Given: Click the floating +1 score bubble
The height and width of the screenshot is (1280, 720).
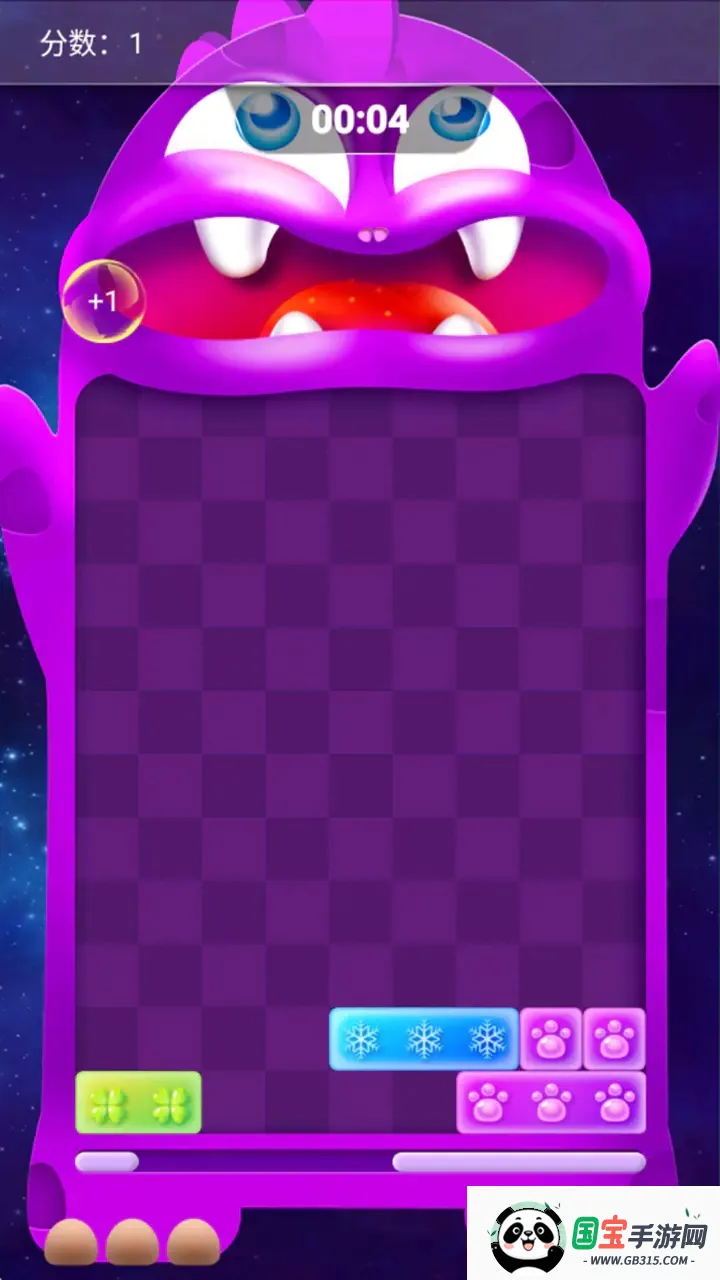Looking at the screenshot, I should (103, 299).
